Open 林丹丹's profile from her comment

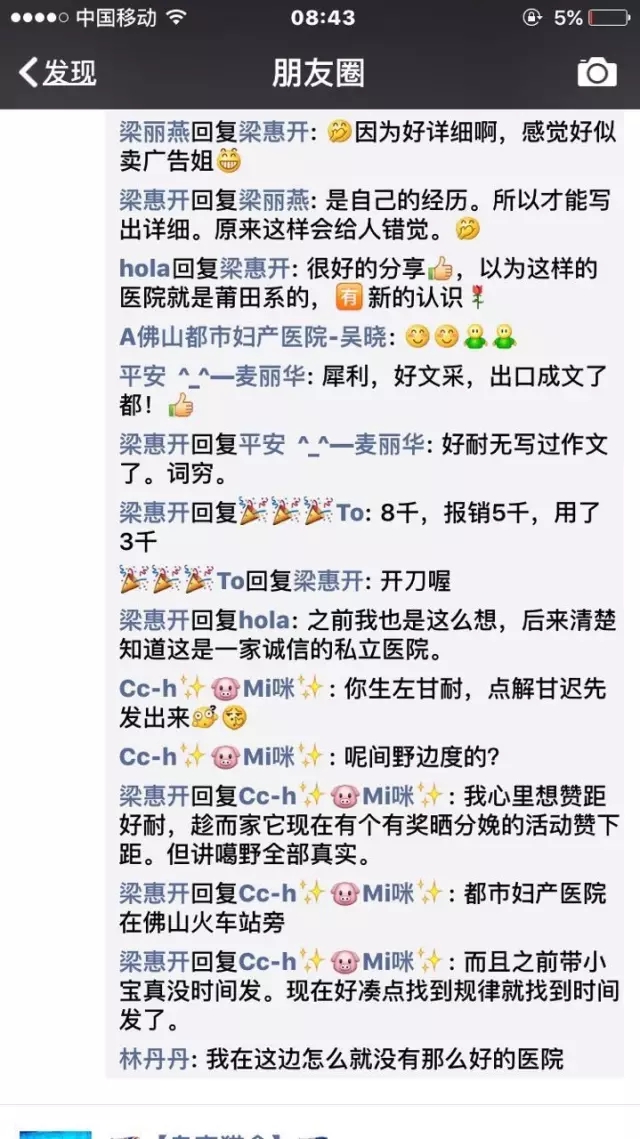(154, 1058)
